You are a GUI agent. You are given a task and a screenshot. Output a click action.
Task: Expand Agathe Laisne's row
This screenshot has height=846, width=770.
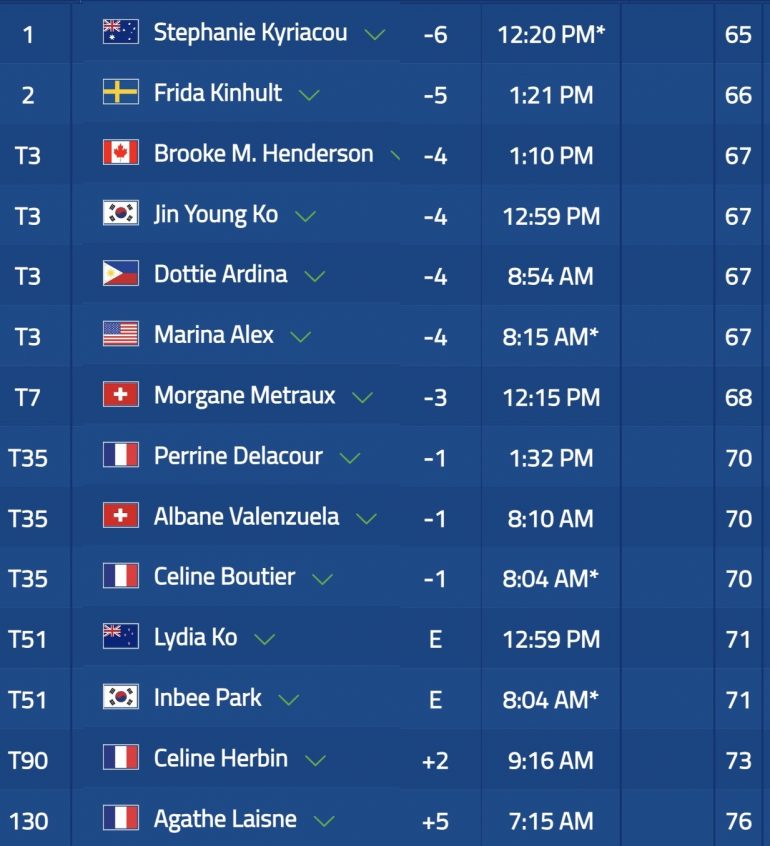[x=323, y=822]
